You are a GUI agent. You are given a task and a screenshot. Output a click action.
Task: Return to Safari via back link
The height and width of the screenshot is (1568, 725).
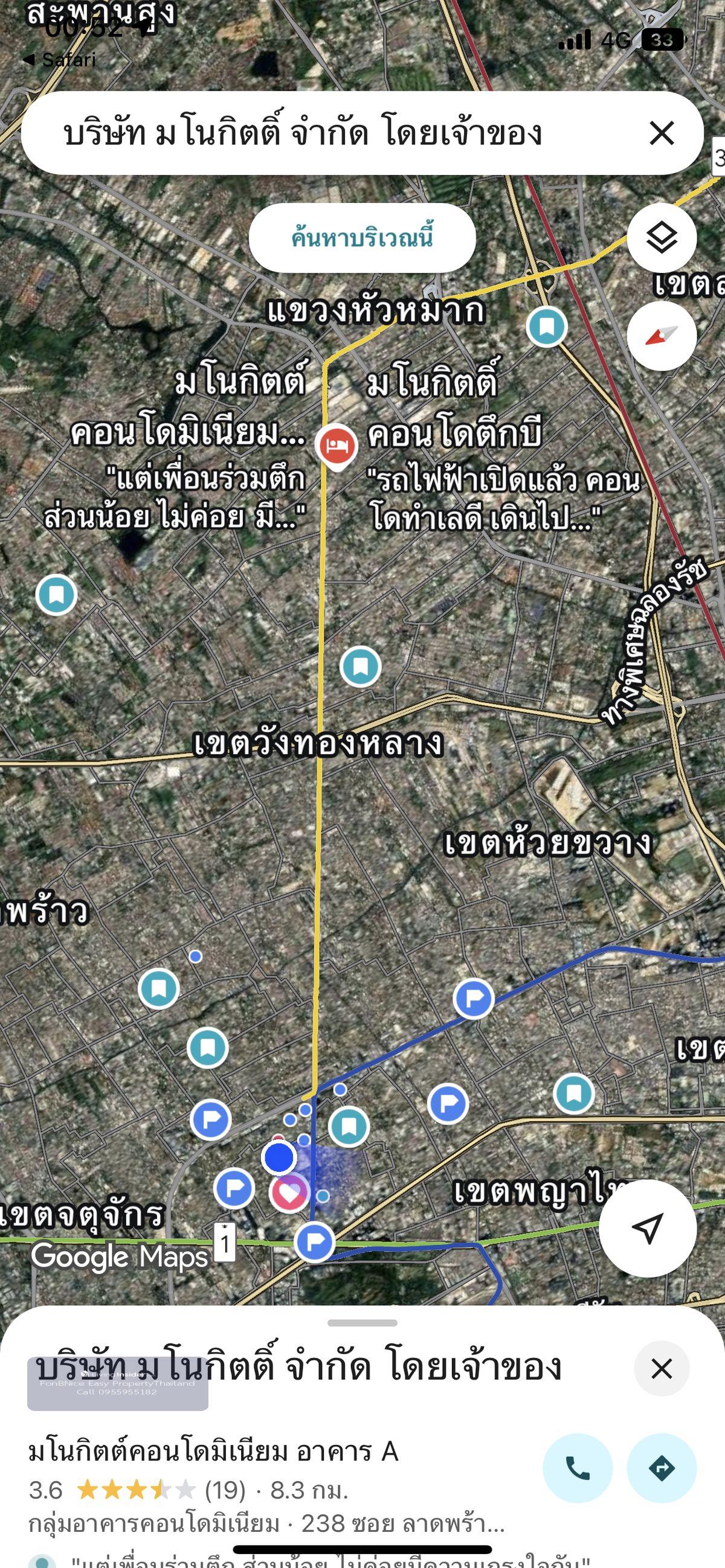tap(60, 60)
